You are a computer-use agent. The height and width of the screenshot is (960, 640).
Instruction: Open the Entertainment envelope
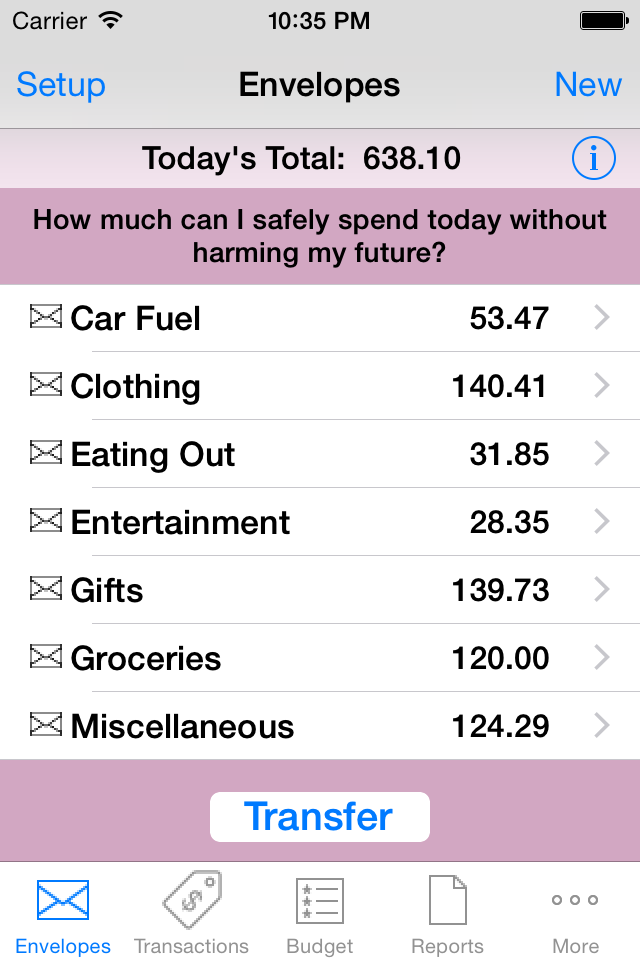(x=320, y=522)
